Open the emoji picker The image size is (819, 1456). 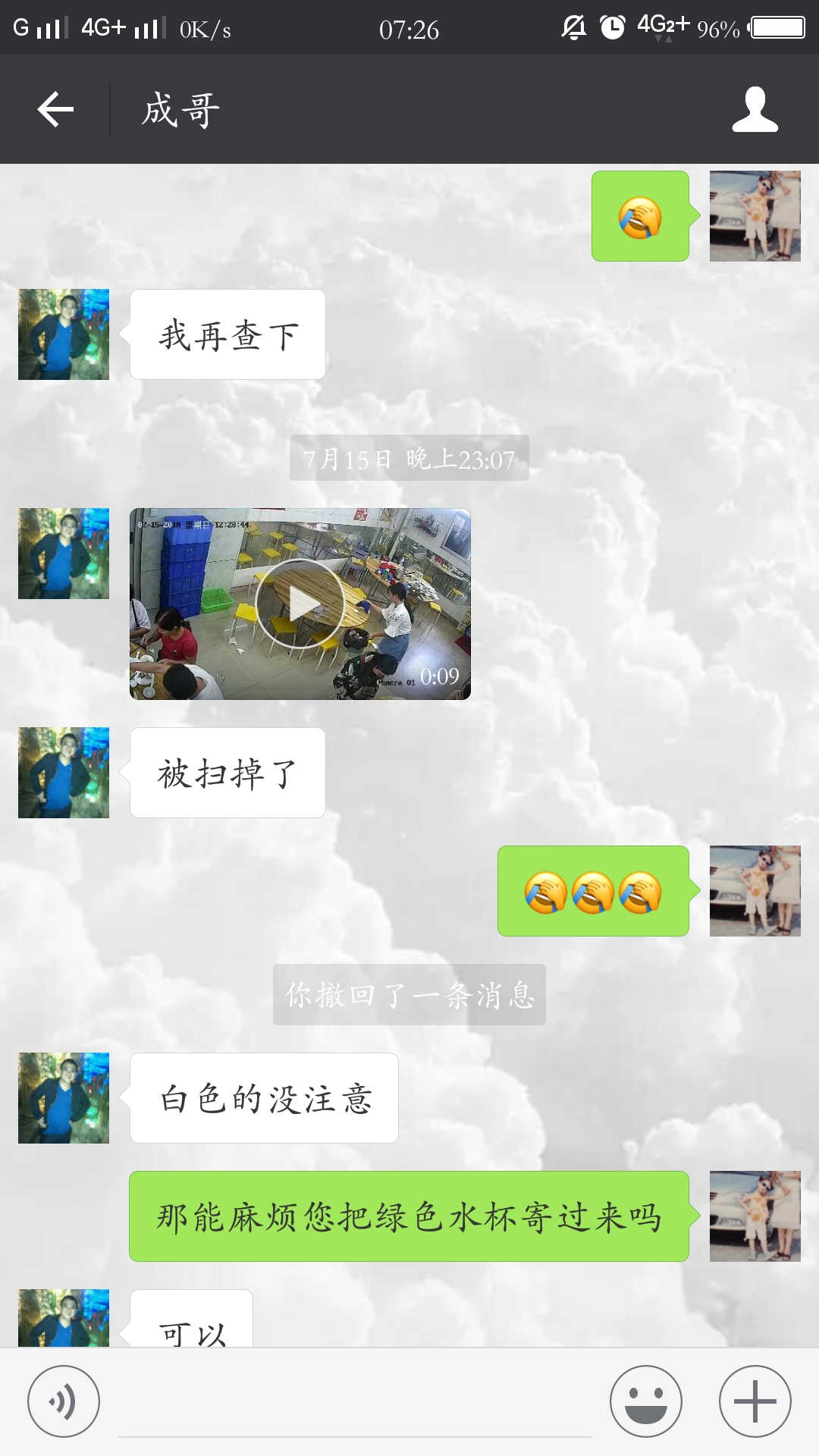click(646, 1401)
